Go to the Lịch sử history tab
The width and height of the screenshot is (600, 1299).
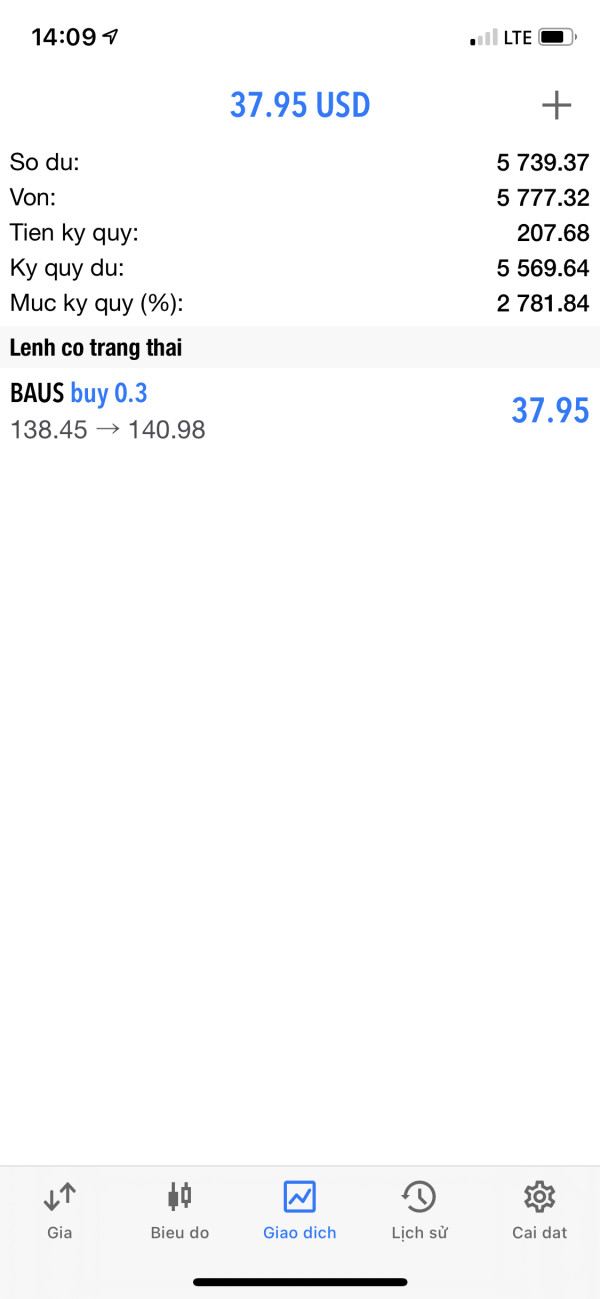(419, 1210)
